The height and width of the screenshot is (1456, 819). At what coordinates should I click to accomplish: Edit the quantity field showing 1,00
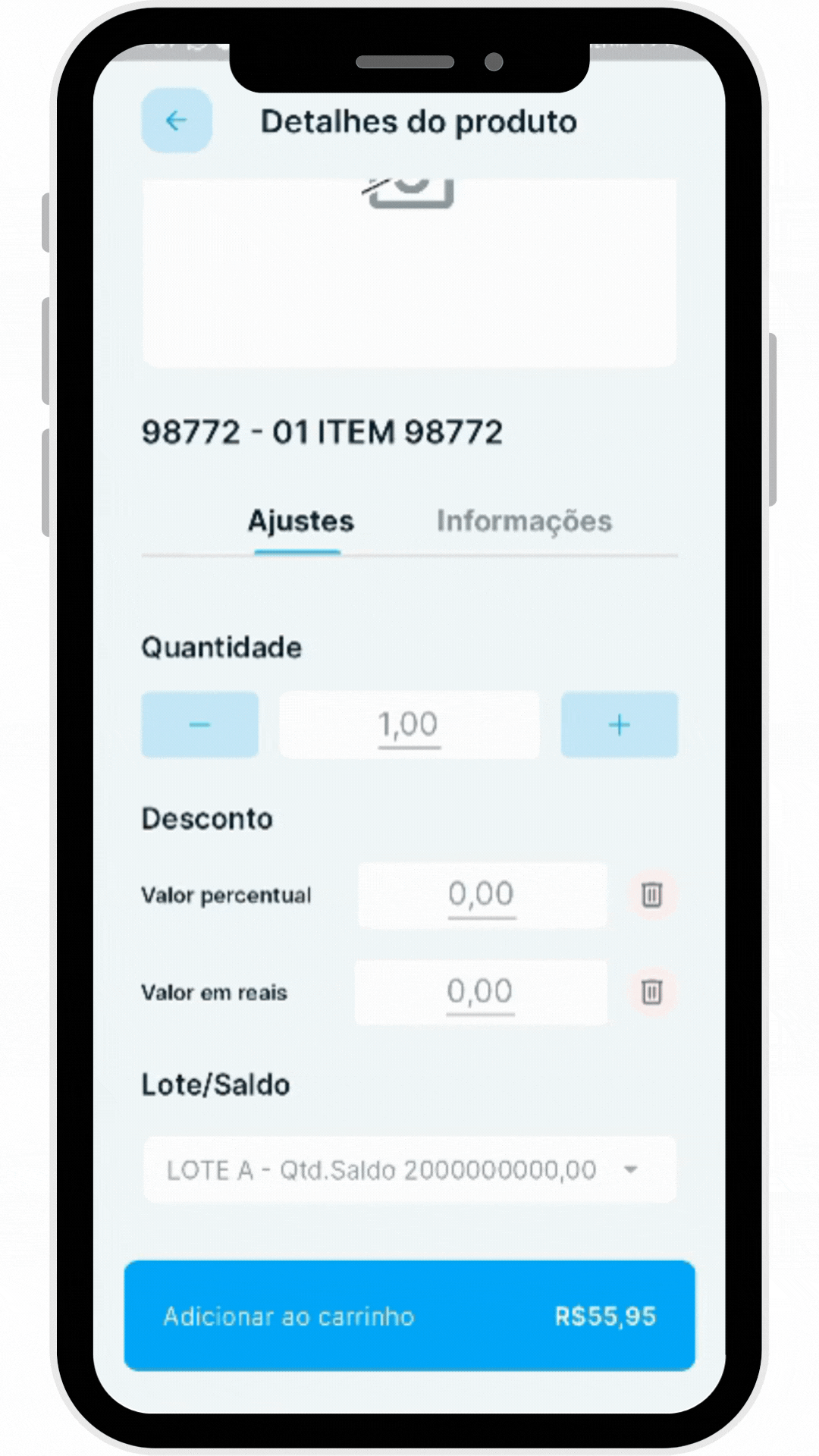409,724
